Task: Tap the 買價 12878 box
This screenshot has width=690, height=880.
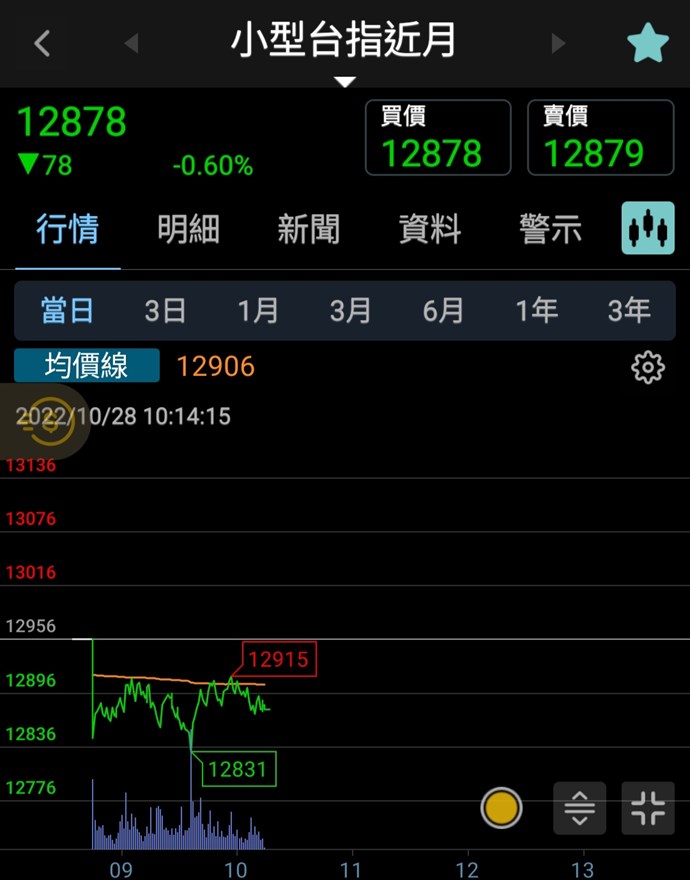Action: coord(437,138)
